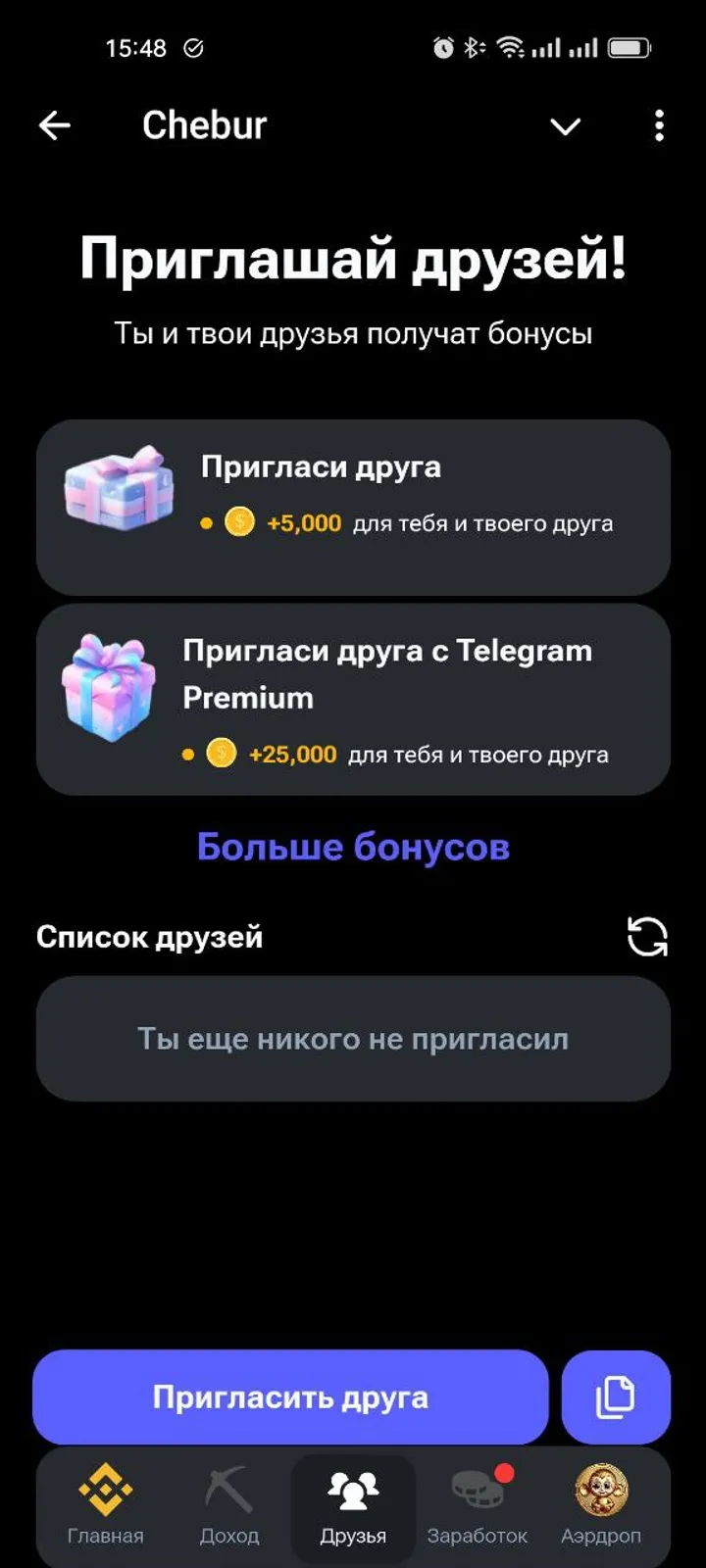Tap the empty friends list placeholder

point(353,1039)
